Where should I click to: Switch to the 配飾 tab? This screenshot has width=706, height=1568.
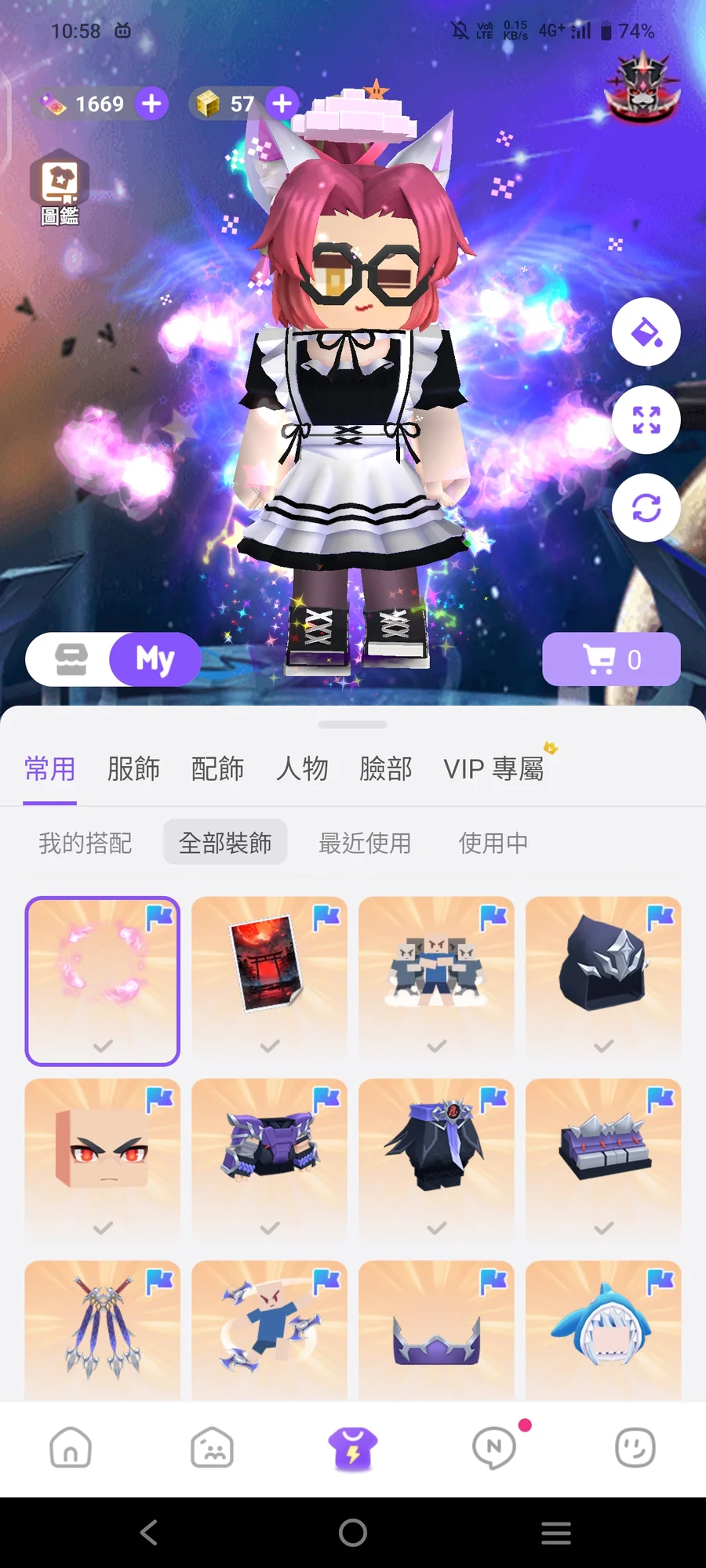tap(217, 769)
